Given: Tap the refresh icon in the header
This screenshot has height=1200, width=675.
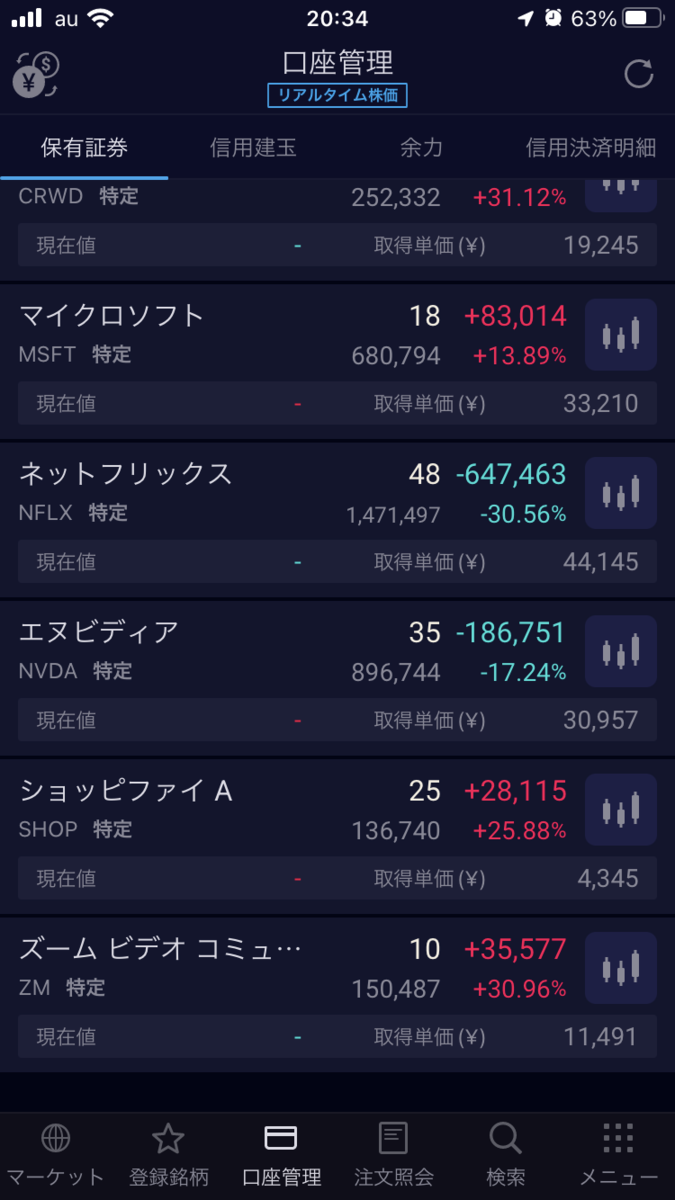Looking at the screenshot, I should tap(638, 74).
